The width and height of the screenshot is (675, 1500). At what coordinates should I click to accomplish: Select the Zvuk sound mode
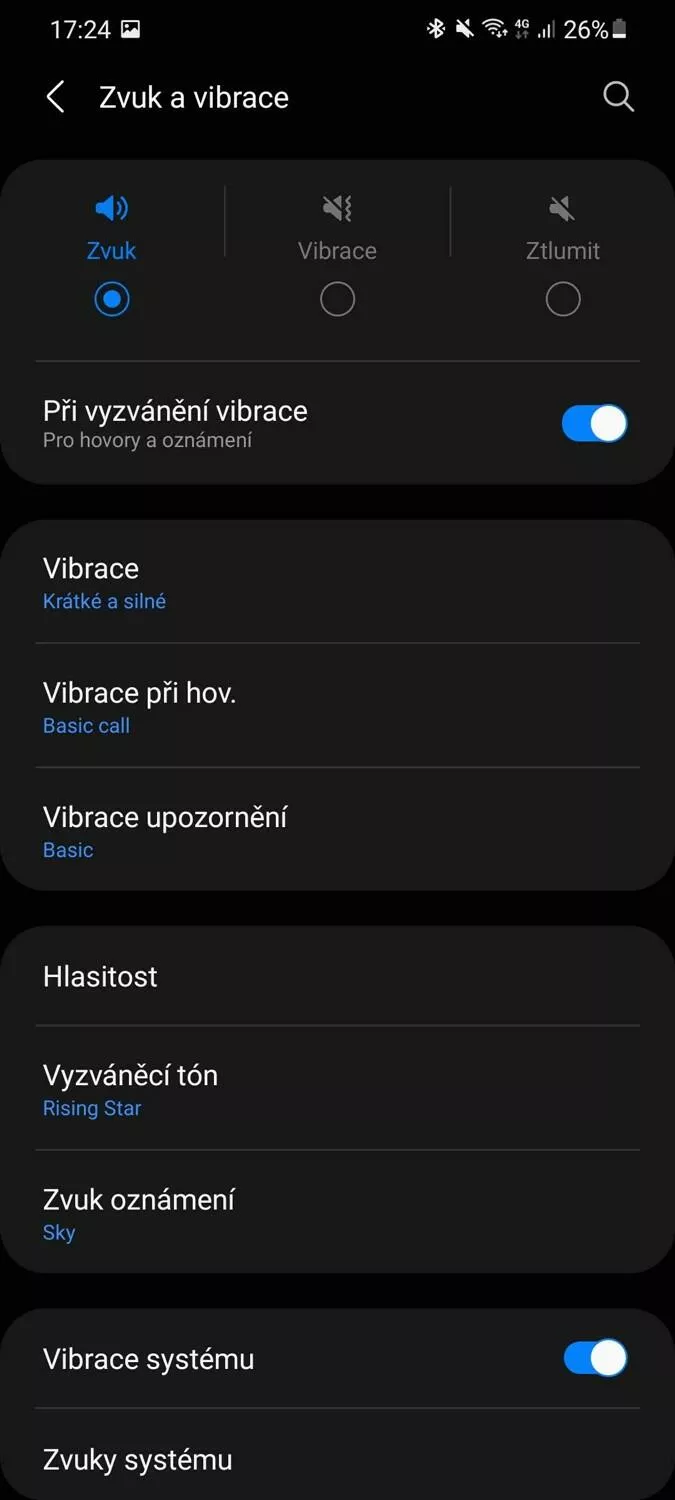click(111, 254)
